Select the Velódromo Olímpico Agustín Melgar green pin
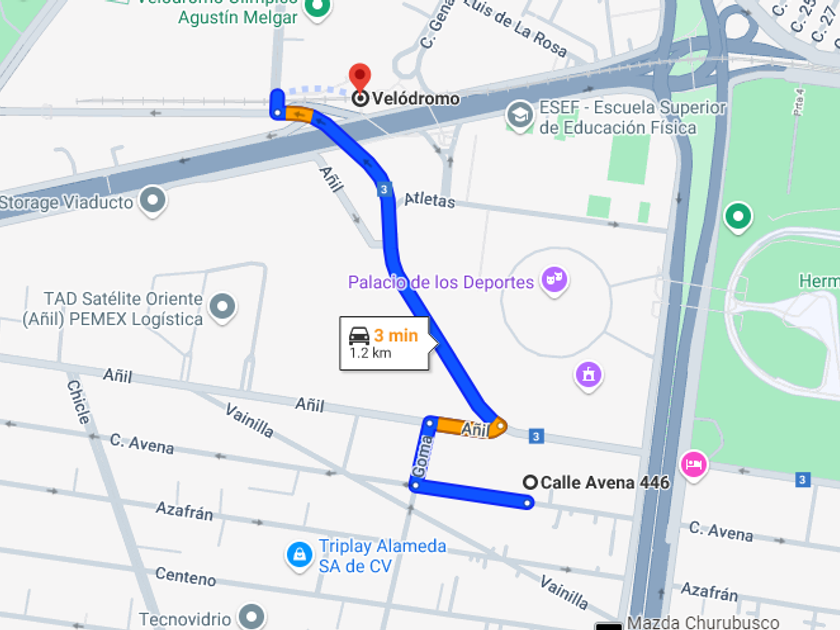Screen dimensions: 840x630 click(317, 9)
